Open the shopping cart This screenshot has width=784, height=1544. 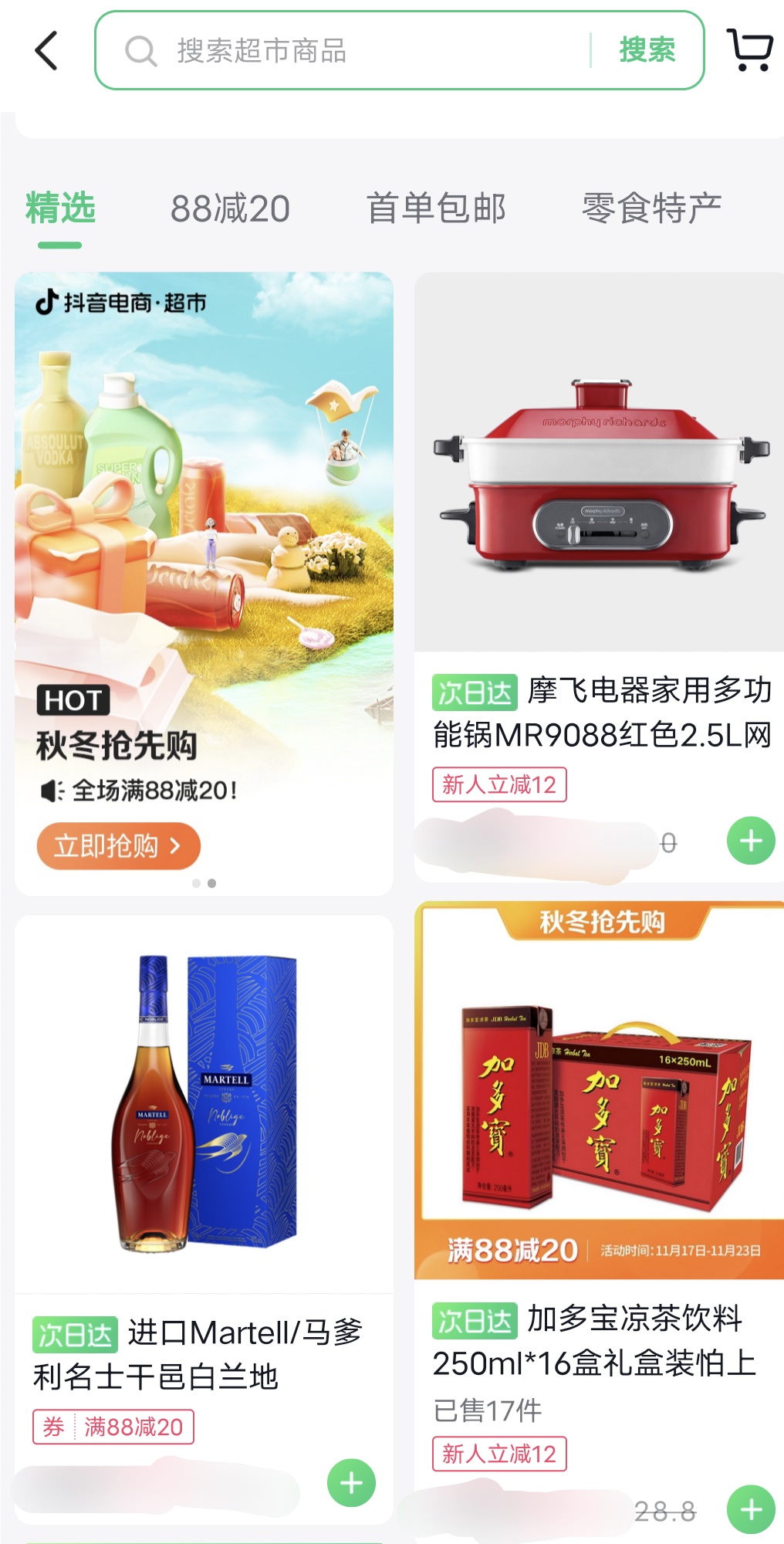pyautogui.click(x=749, y=51)
